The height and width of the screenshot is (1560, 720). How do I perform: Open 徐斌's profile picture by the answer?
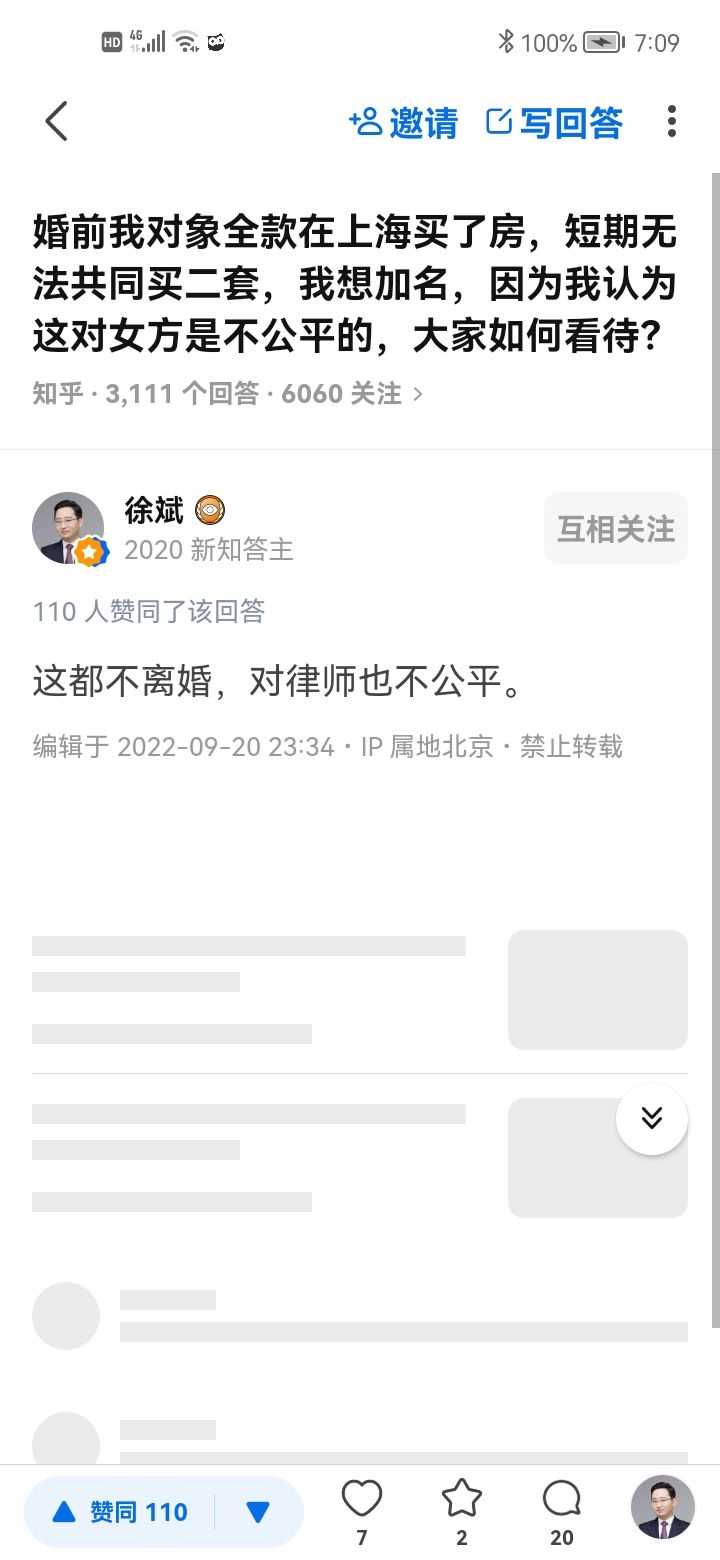click(68, 528)
